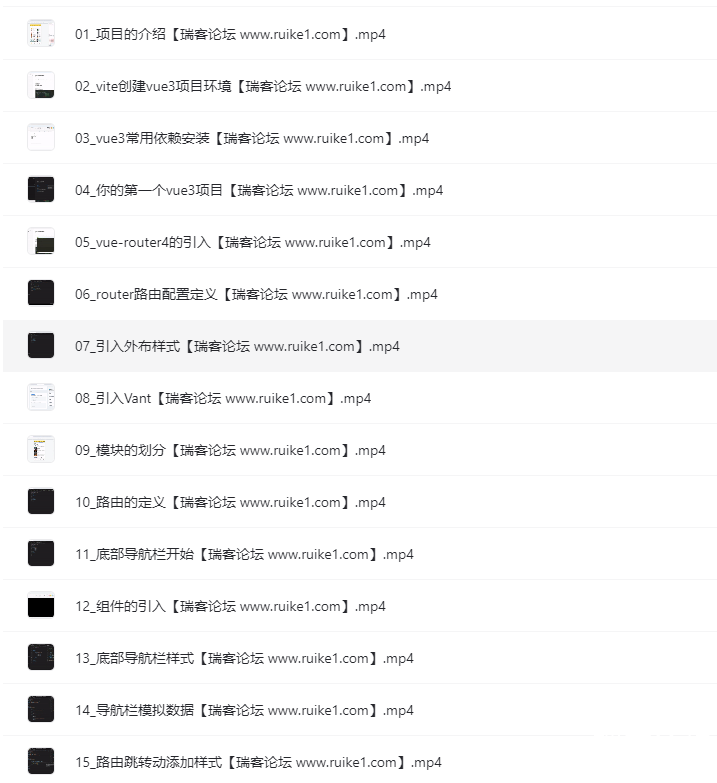Select 05_vue-router4的引入 video

252,242
